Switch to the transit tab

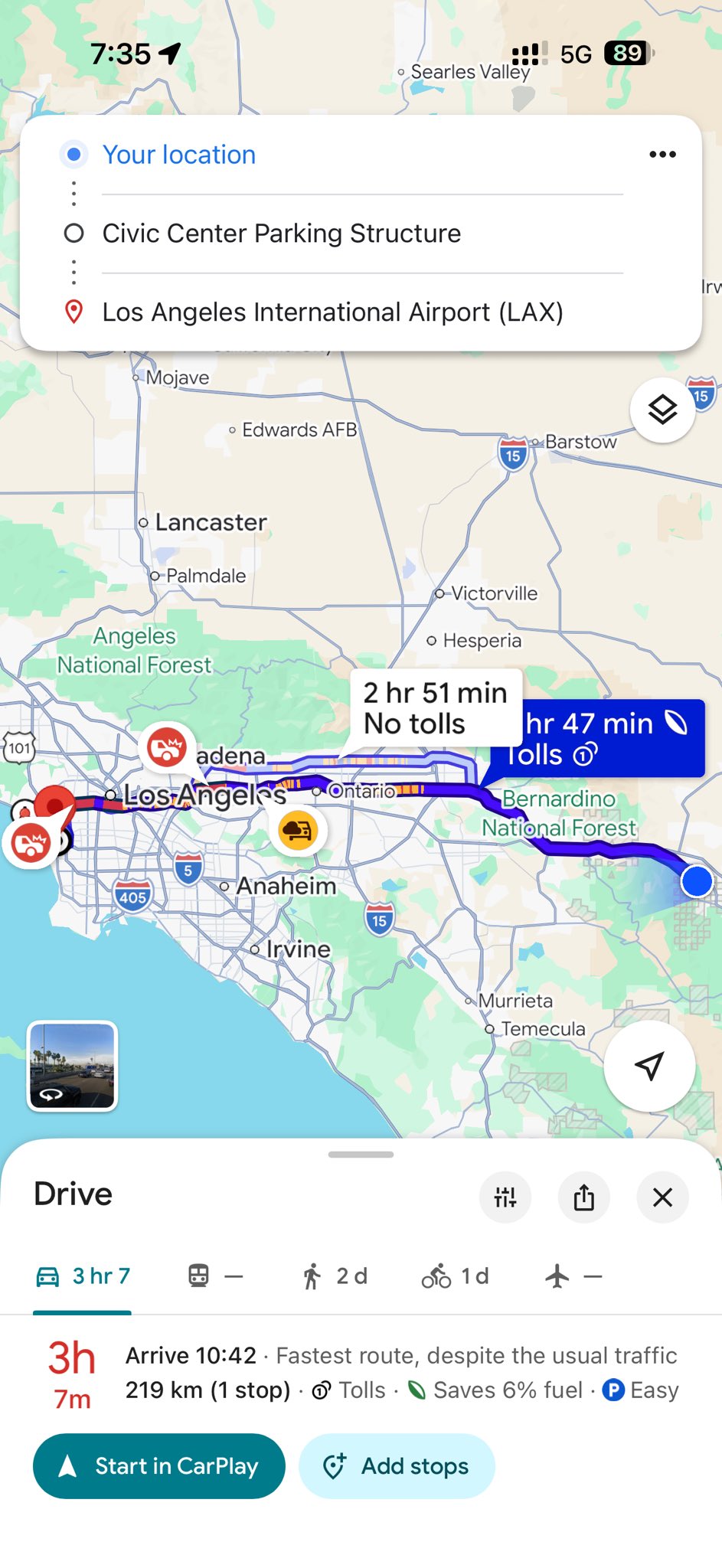[x=214, y=1276]
